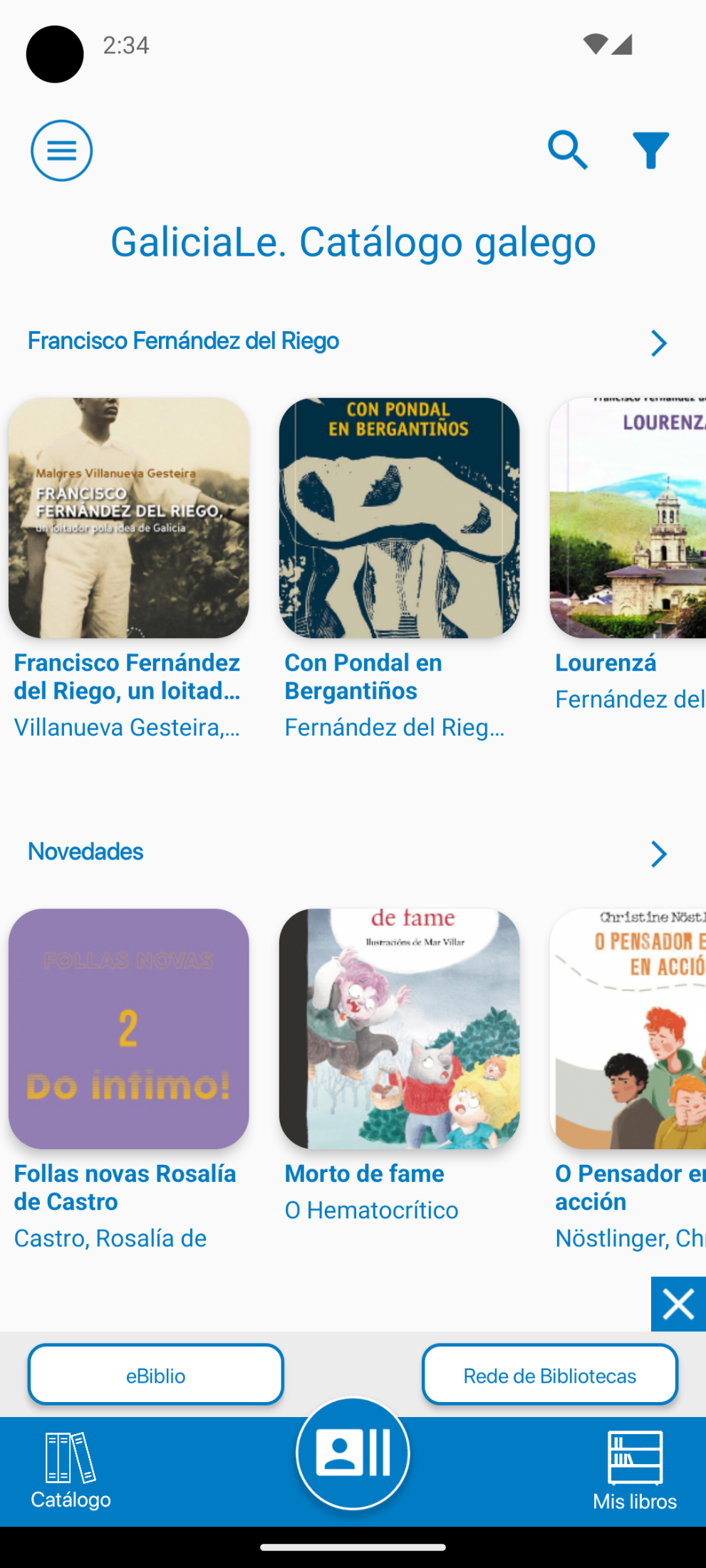The height and width of the screenshot is (1568, 706).
Task: Expand the Francisco Fernández del Riego section
Action: [659, 343]
